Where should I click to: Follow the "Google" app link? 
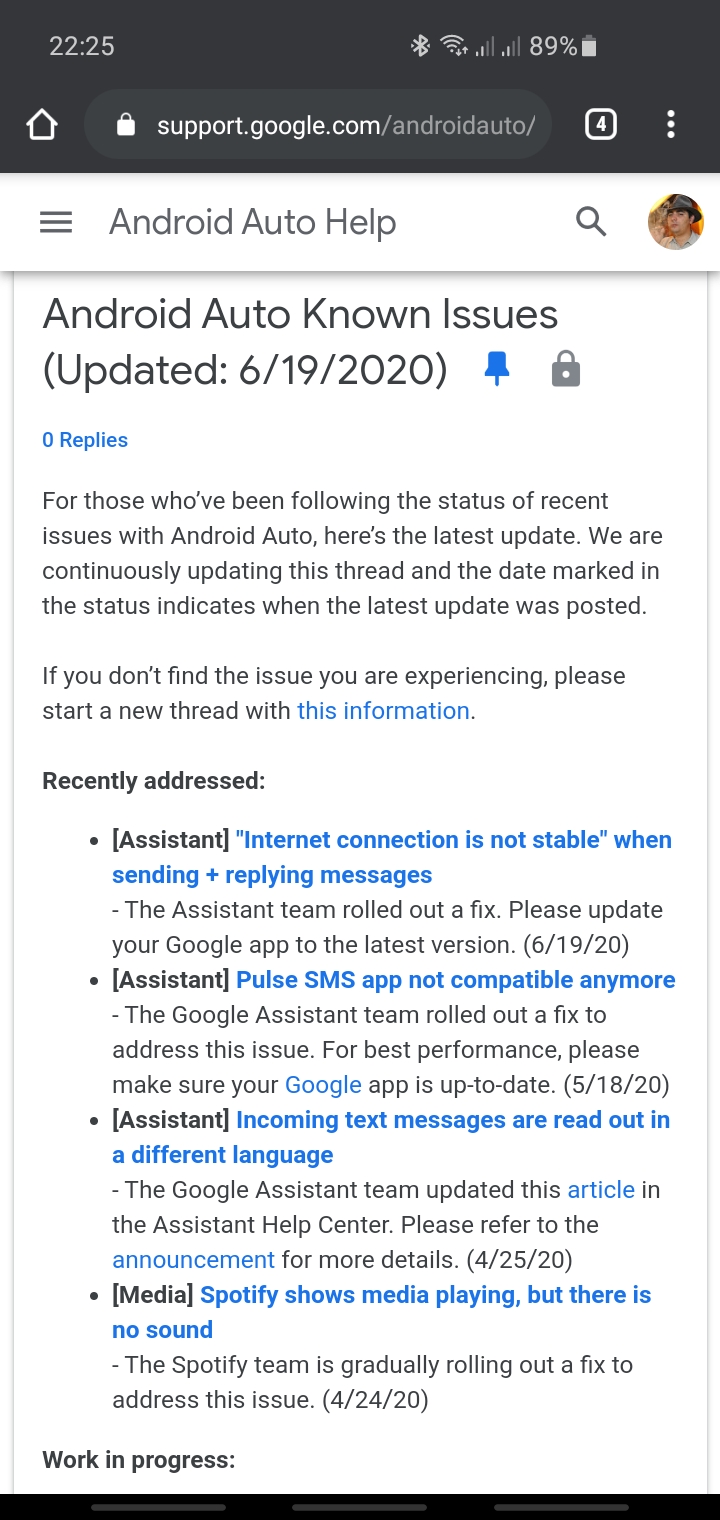[323, 1085]
